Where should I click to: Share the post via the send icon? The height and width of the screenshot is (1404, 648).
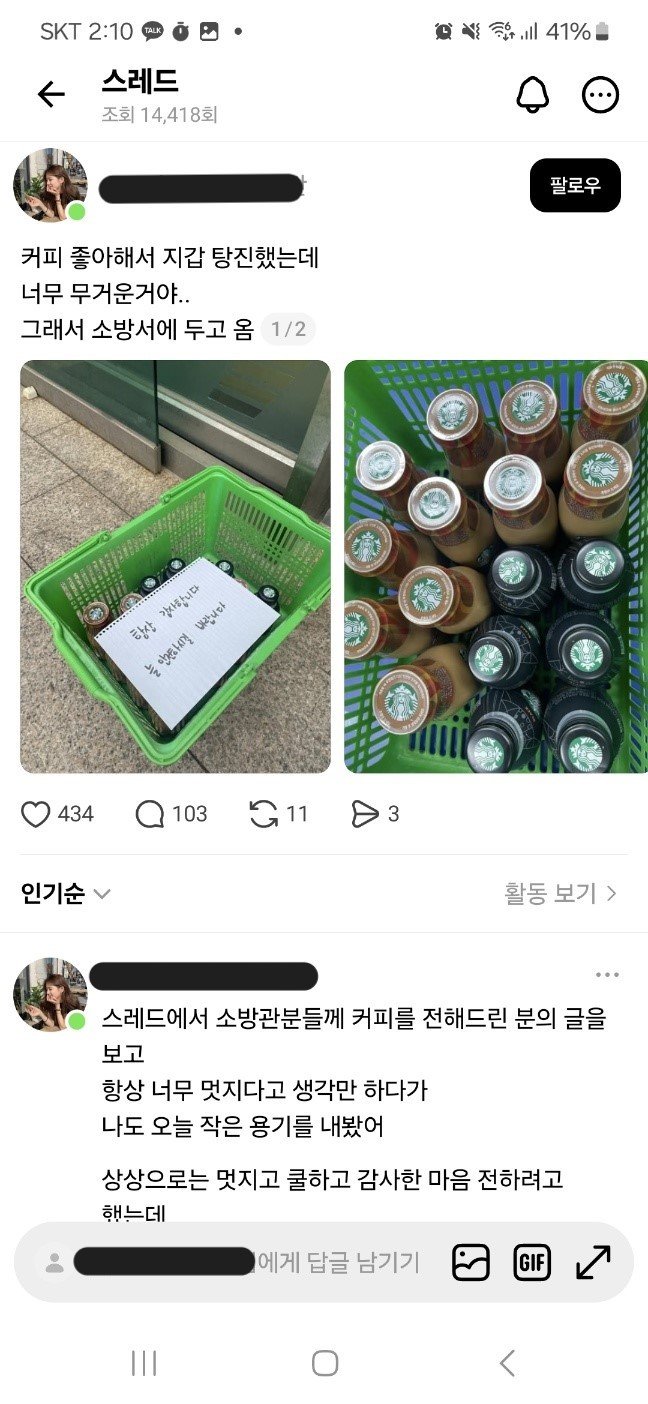click(365, 815)
